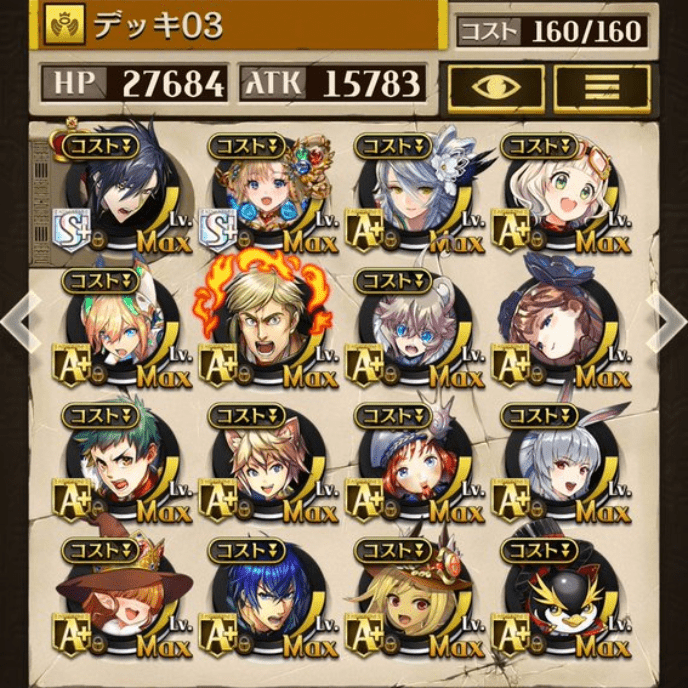Open the list menu button
Image resolution: width=688 pixels, height=688 pixels.
point(602,87)
